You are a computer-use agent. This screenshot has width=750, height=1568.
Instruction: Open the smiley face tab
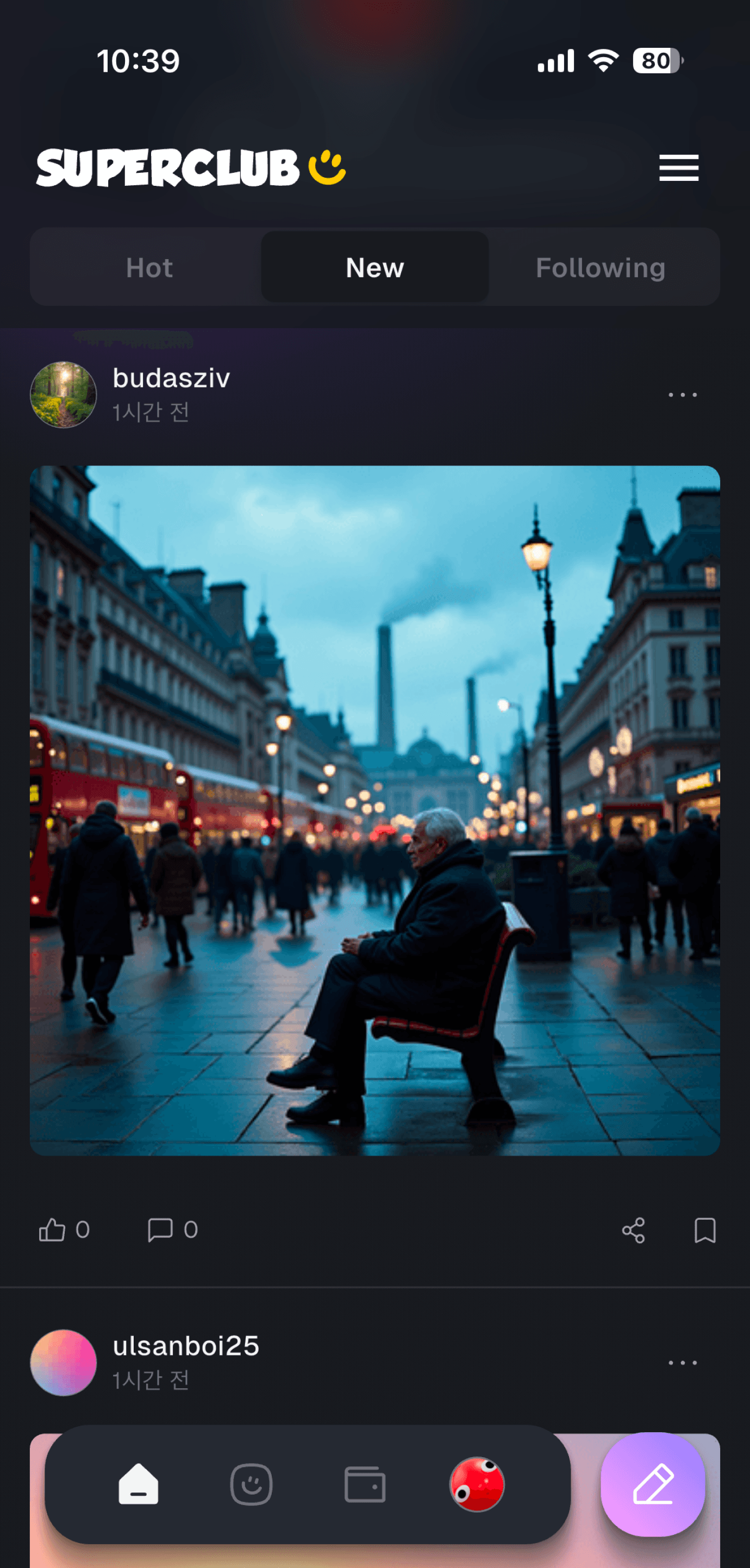pos(252,1484)
